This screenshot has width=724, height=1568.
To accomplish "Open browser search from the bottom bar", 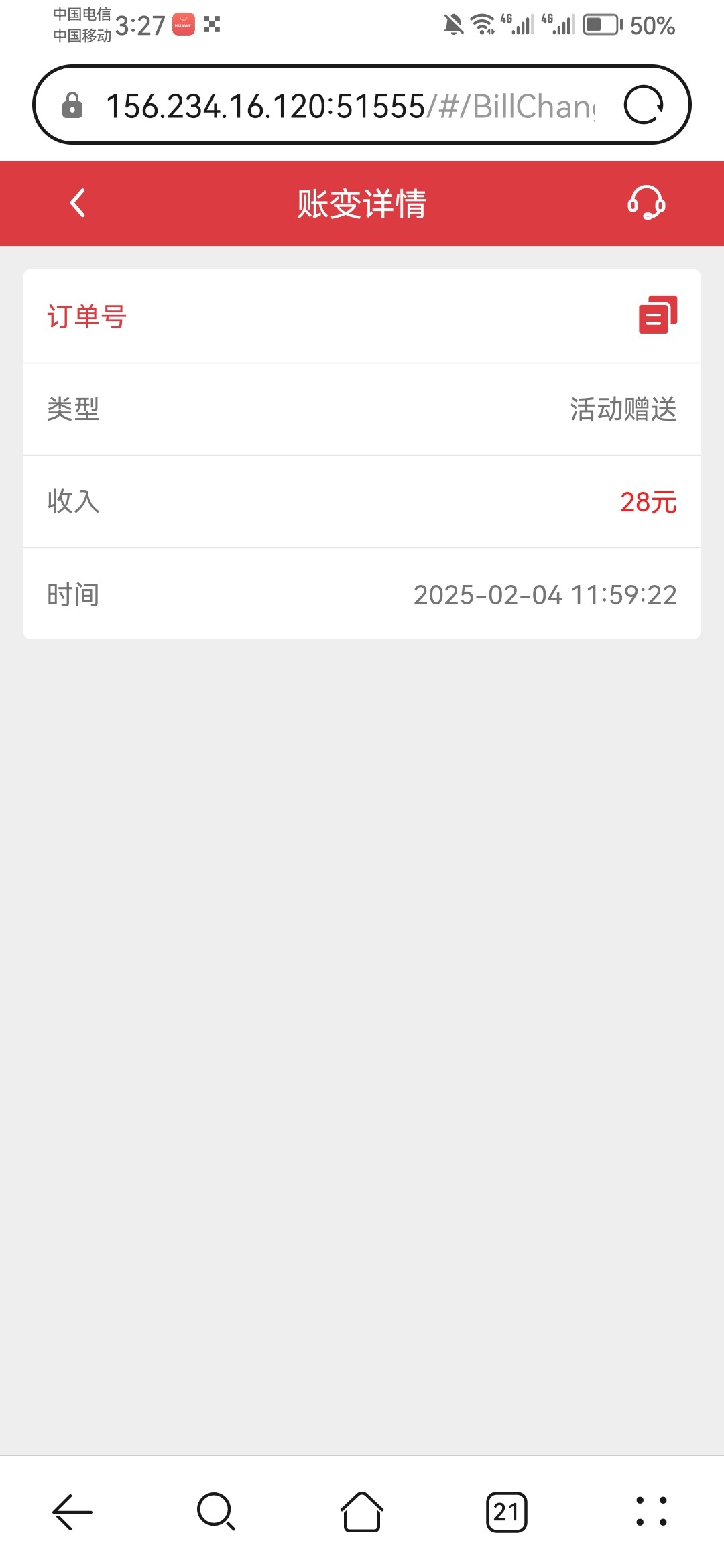I will coord(217,1512).
